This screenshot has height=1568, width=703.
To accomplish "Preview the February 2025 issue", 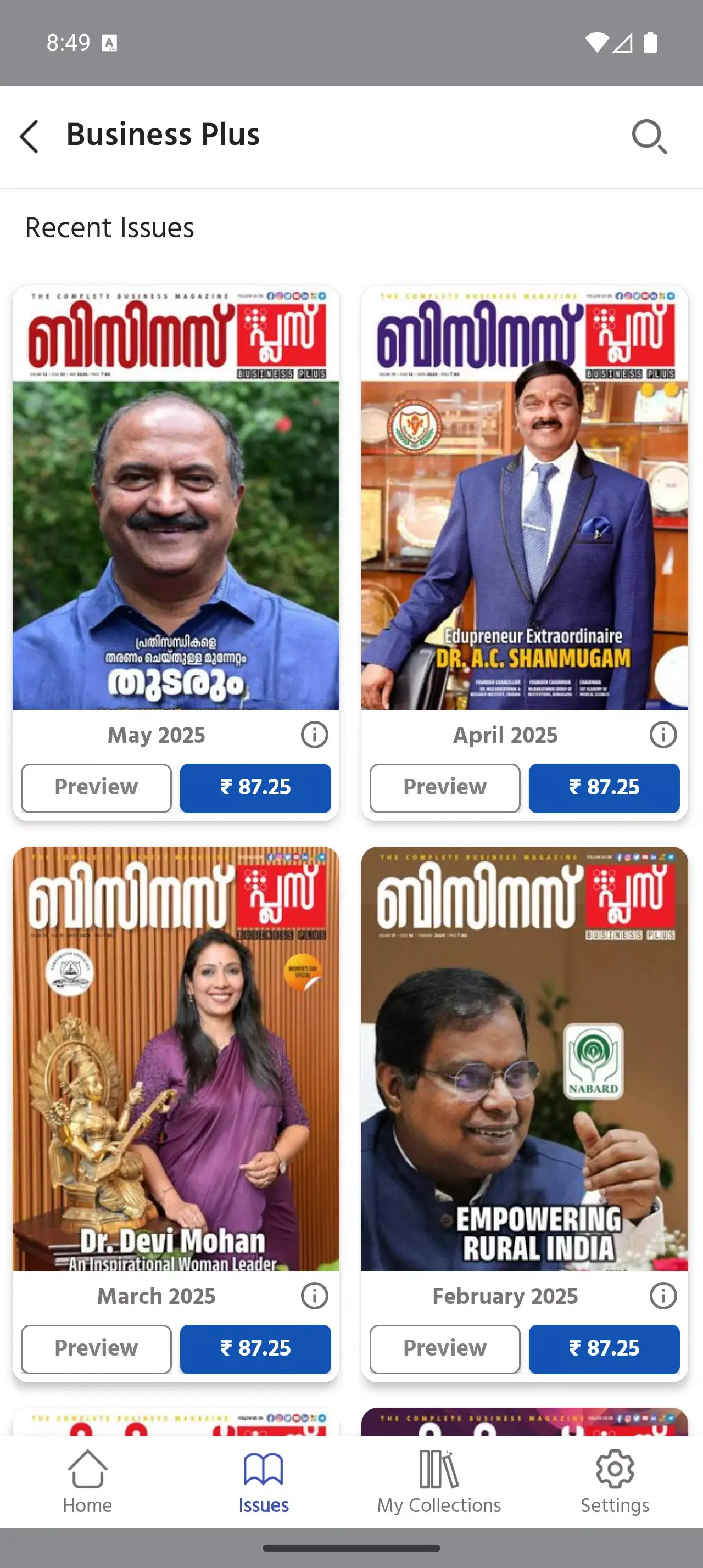I will [445, 1349].
